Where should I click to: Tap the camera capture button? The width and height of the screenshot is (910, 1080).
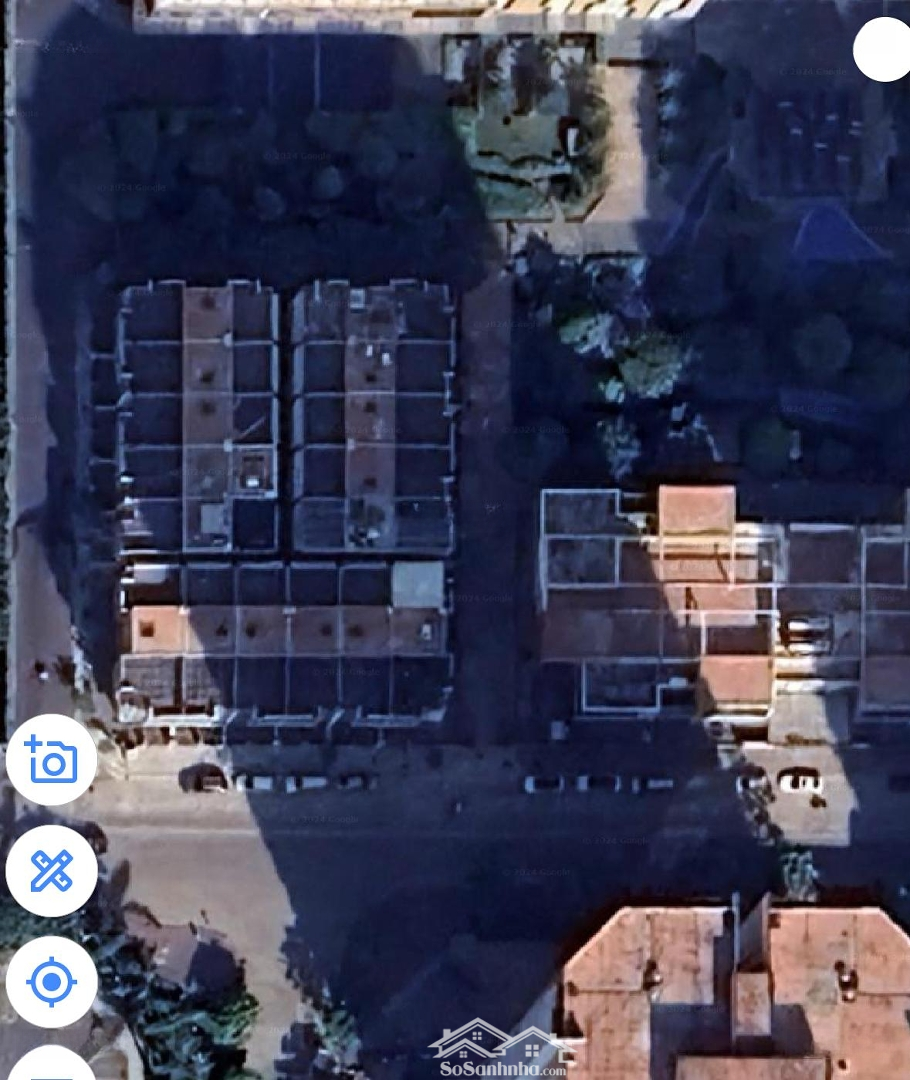coord(51,761)
